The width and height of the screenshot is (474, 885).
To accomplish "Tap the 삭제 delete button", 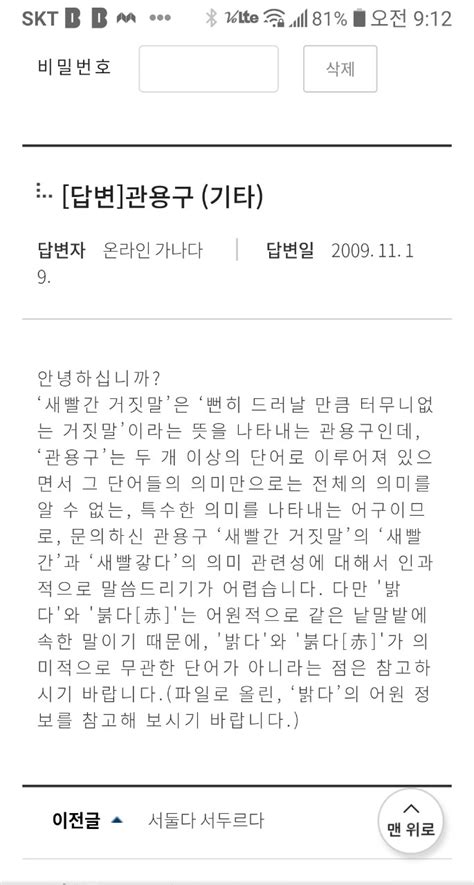I will [340, 69].
